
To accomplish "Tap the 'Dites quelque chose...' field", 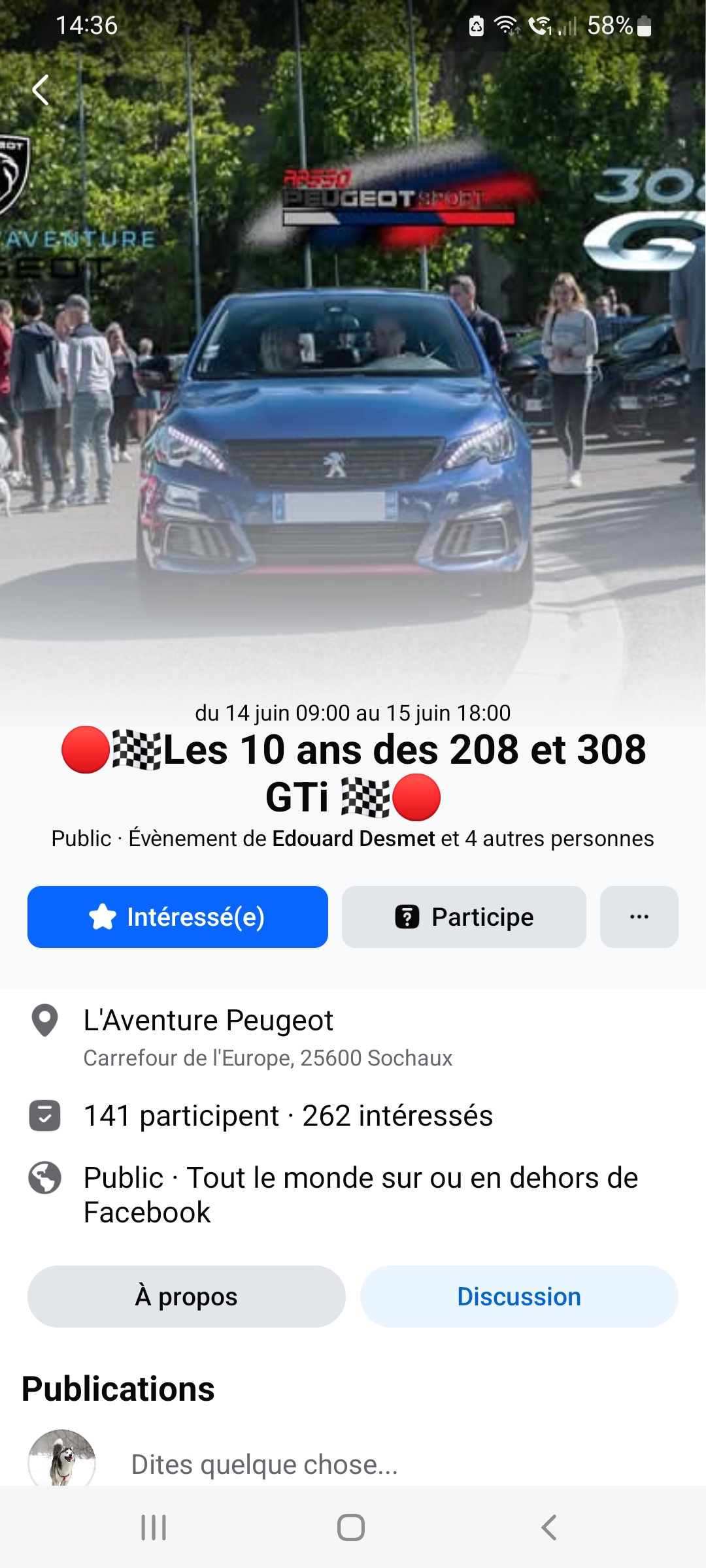I will [x=264, y=1464].
